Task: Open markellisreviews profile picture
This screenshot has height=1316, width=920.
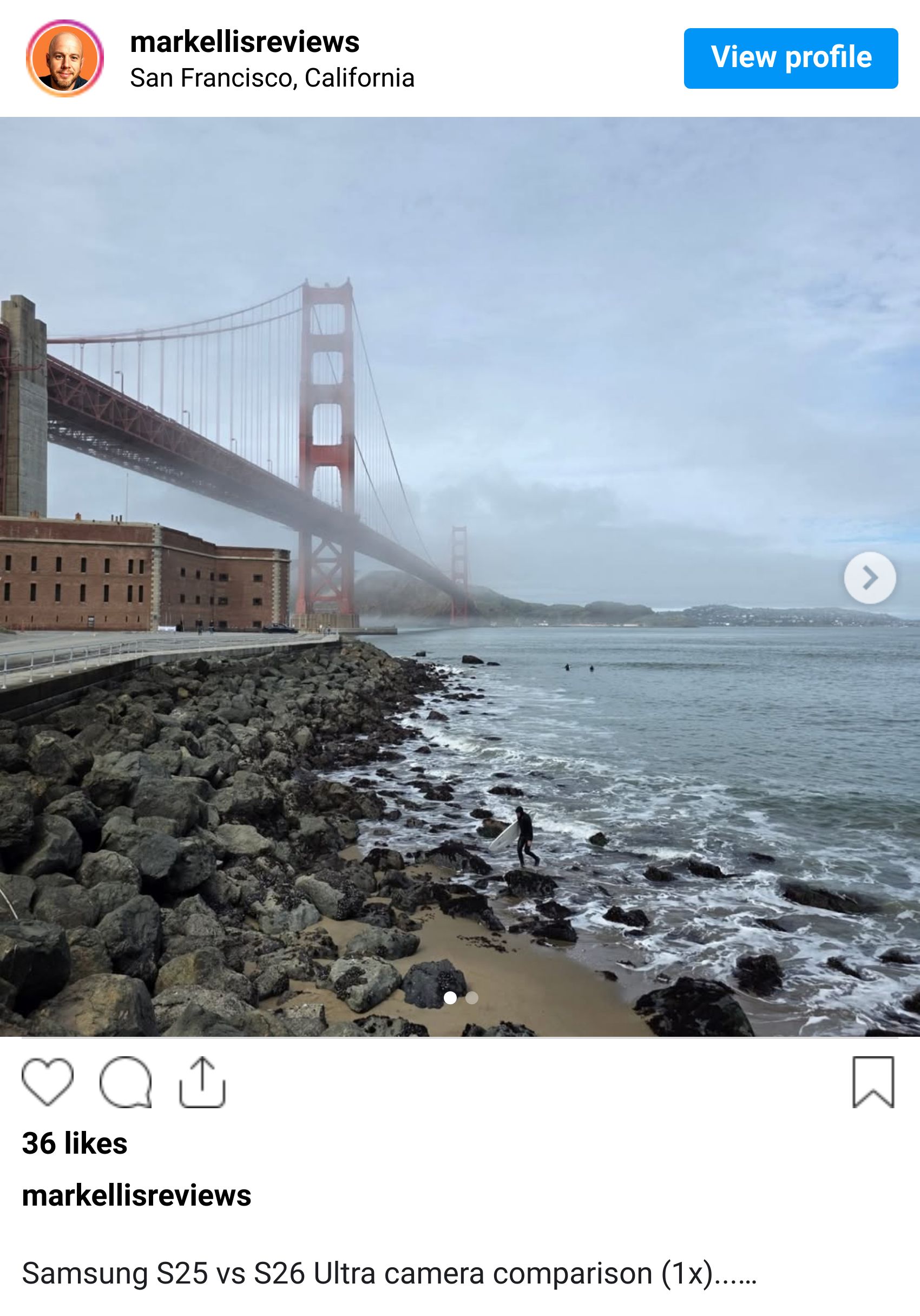Action: point(65,59)
